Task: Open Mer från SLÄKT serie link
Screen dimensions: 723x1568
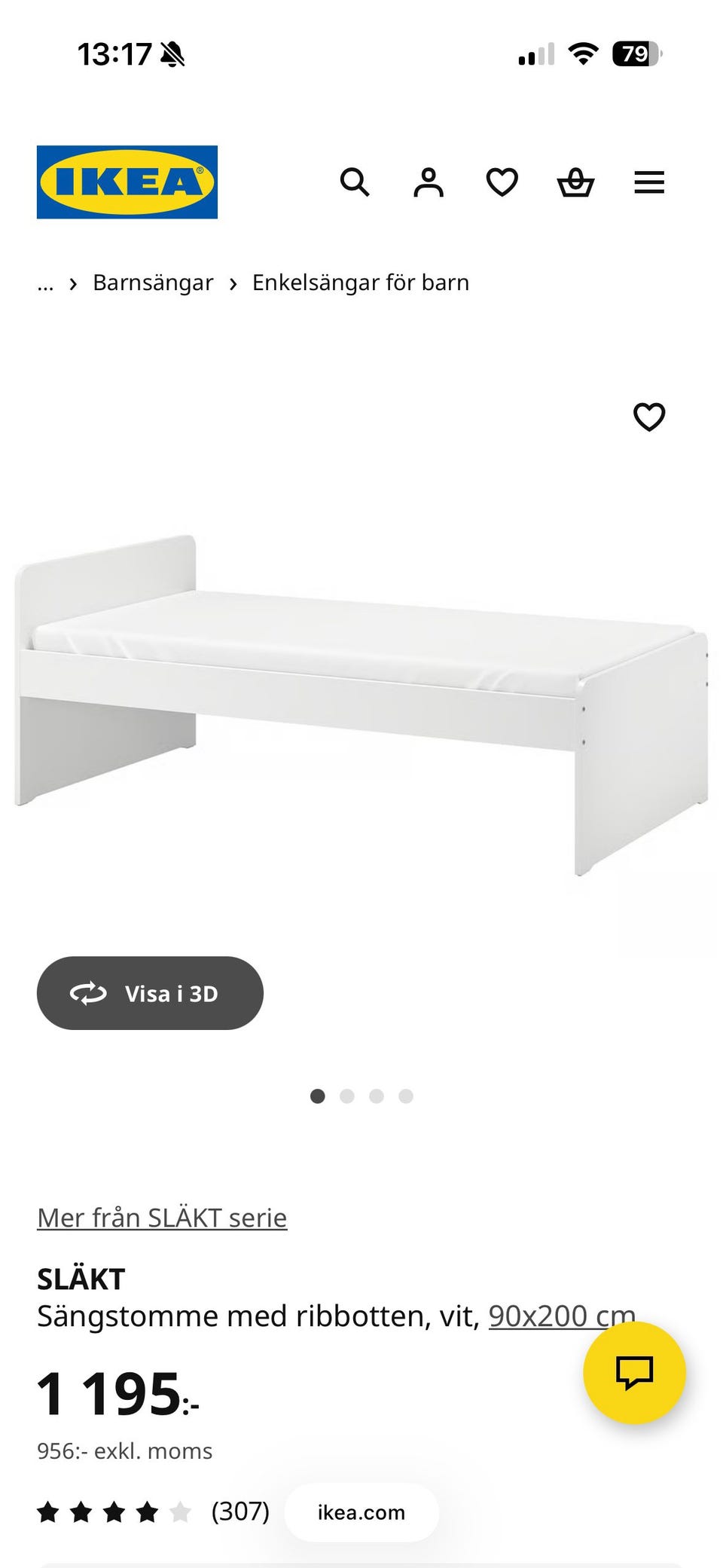Action: click(x=162, y=1218)
